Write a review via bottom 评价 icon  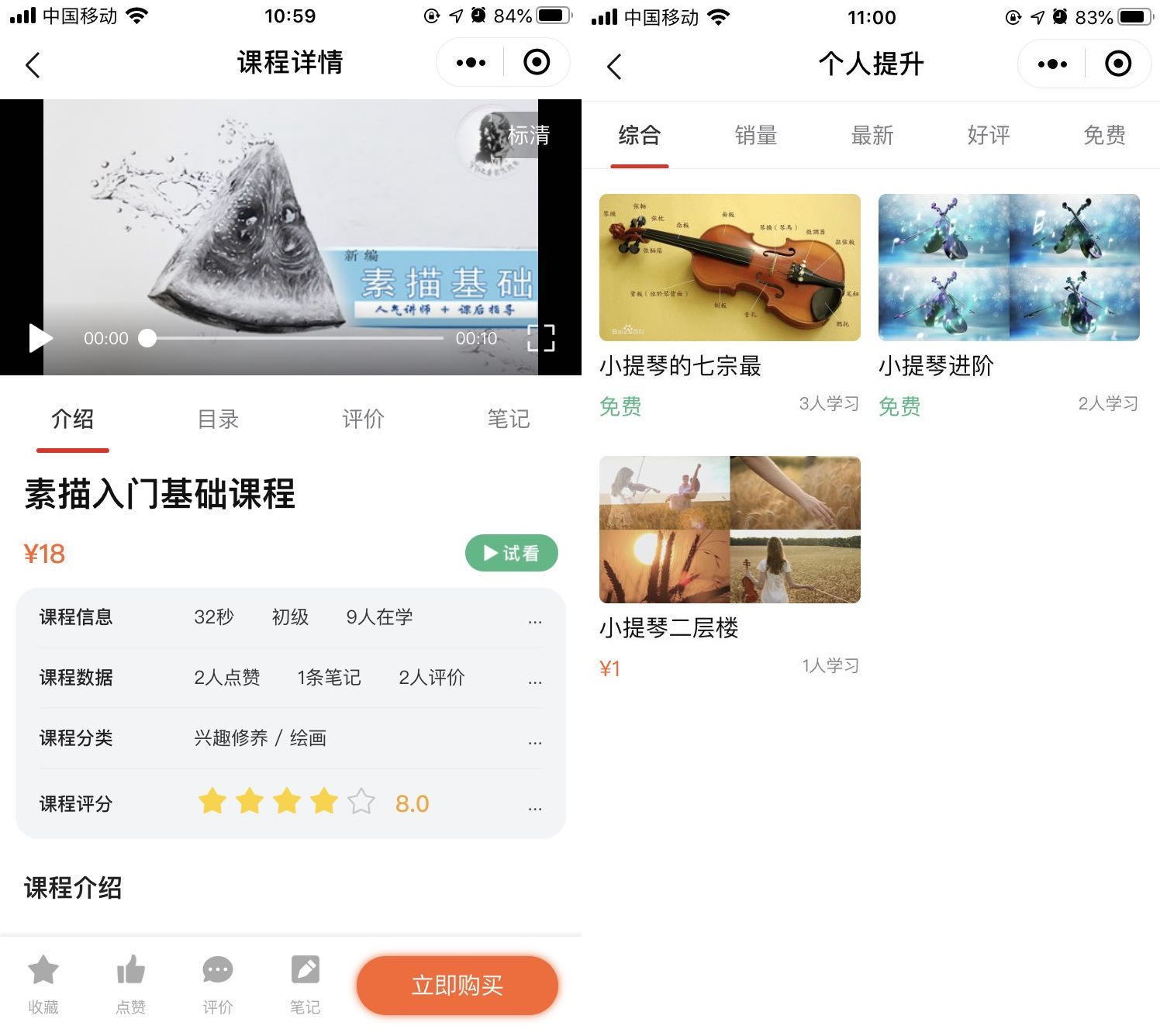(x=218, y=983)
